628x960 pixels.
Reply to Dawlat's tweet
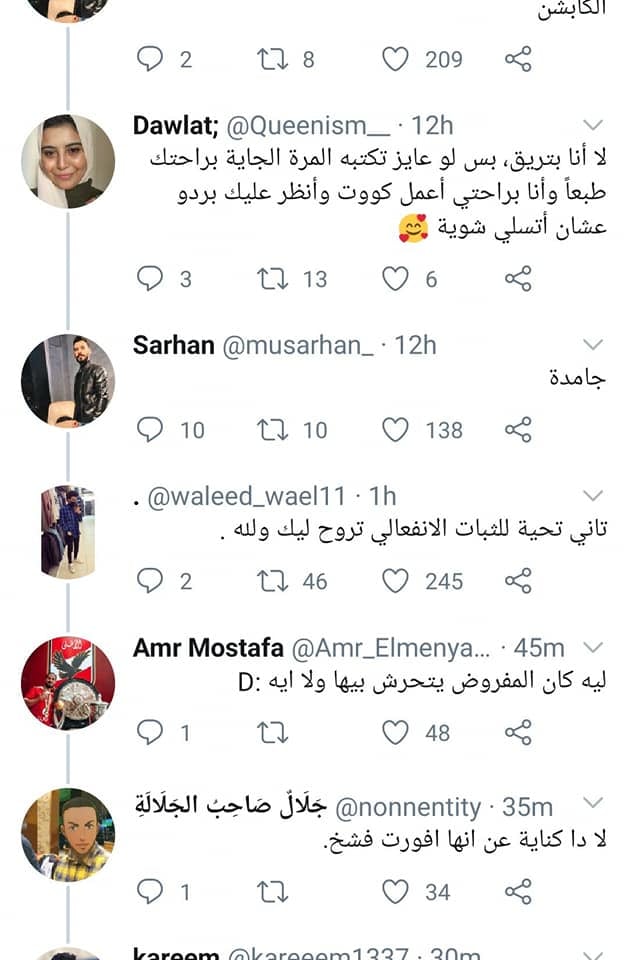(x=149, y=279)
